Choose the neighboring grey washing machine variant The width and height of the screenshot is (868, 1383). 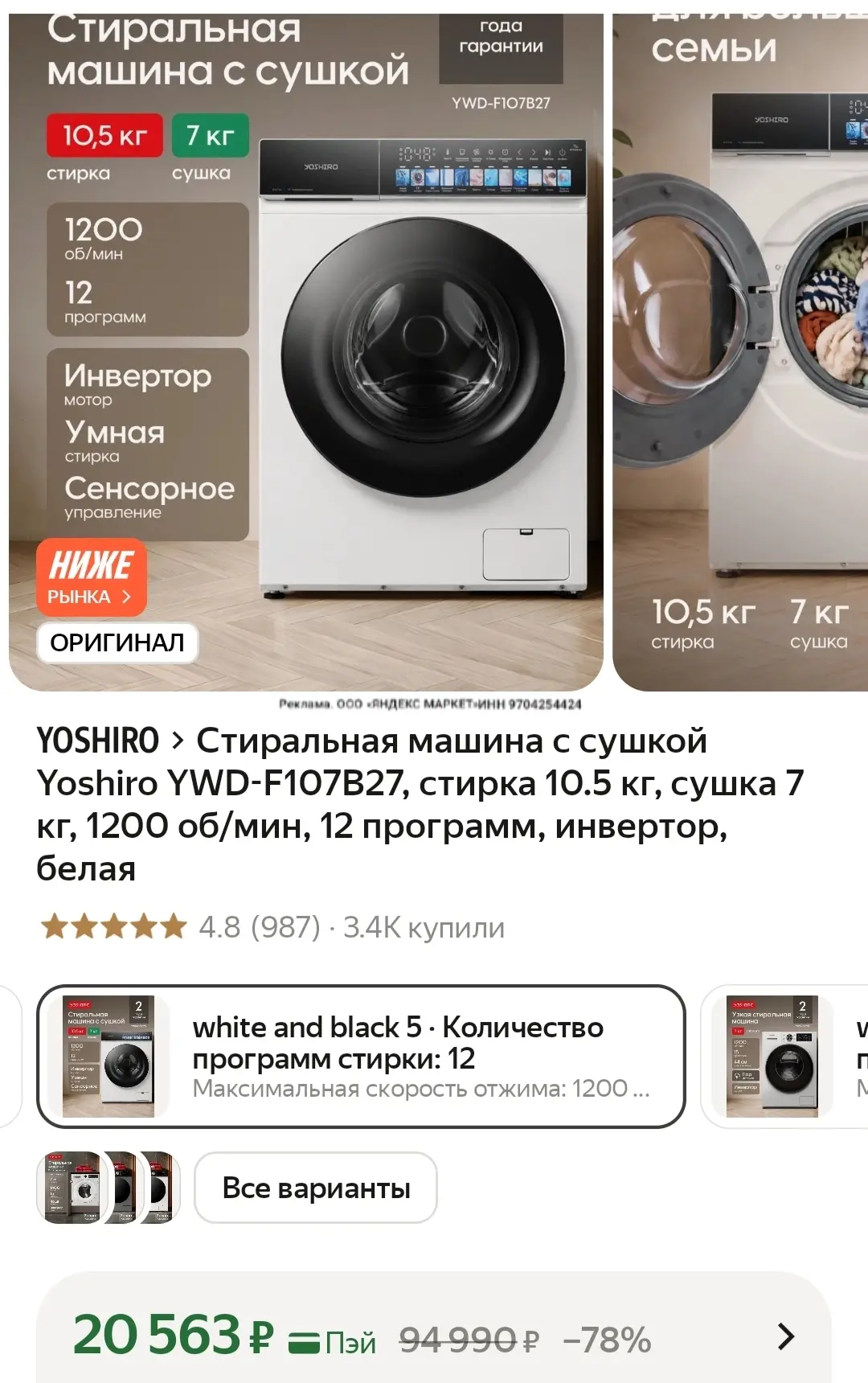(x=784, y=1057)
